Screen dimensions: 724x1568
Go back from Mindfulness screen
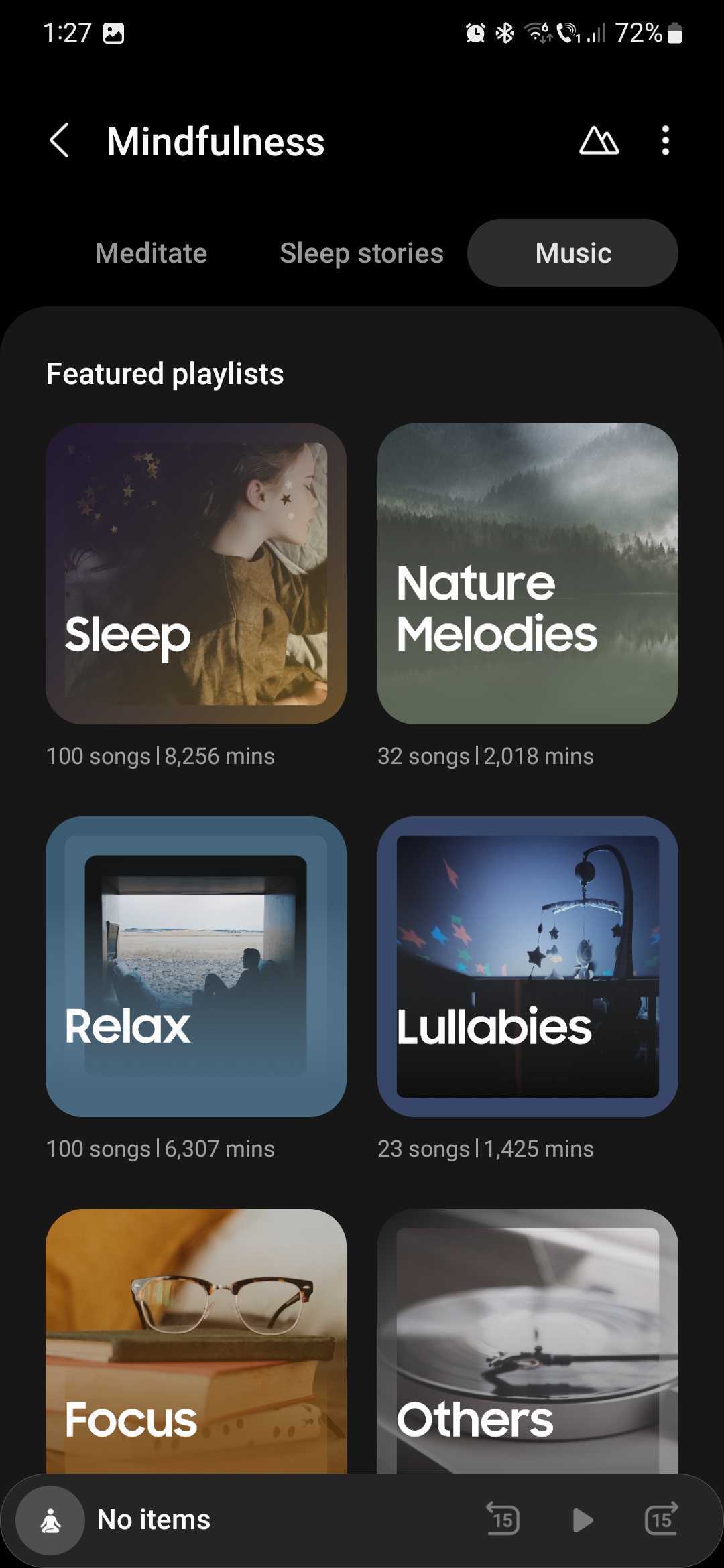[60, 141]
